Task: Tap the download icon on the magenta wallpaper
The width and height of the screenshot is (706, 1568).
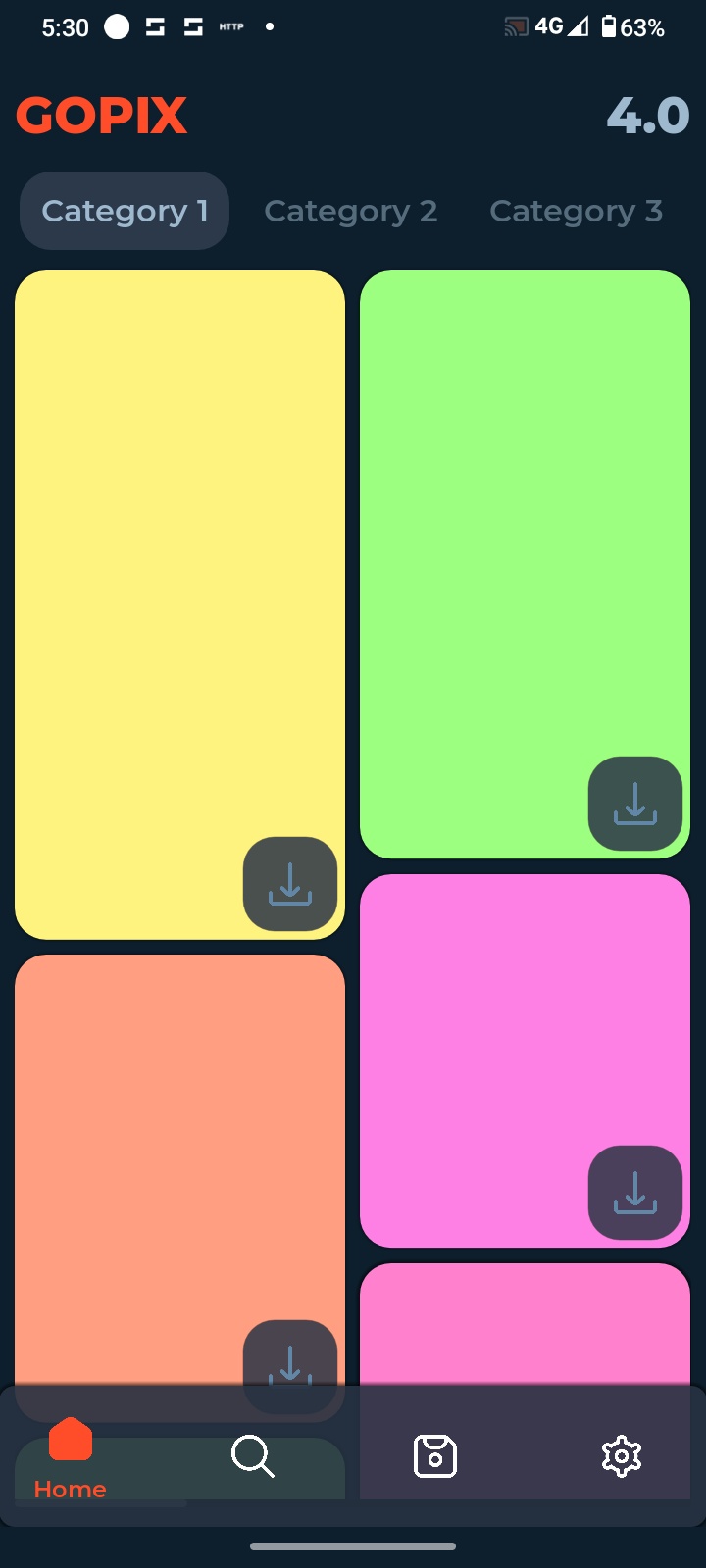Action: 635,1193
